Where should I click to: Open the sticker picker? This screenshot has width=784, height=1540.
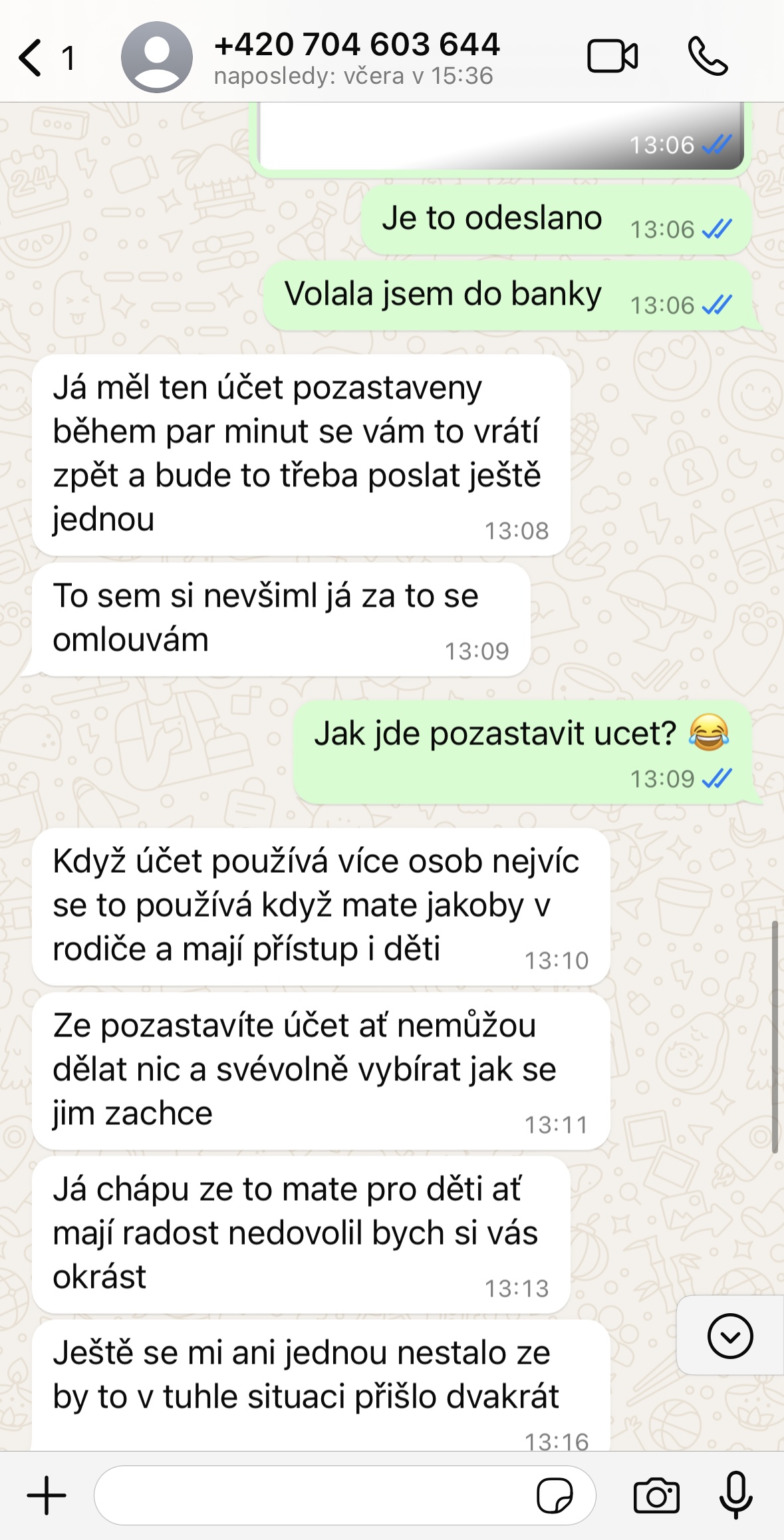click(554, 1496)
